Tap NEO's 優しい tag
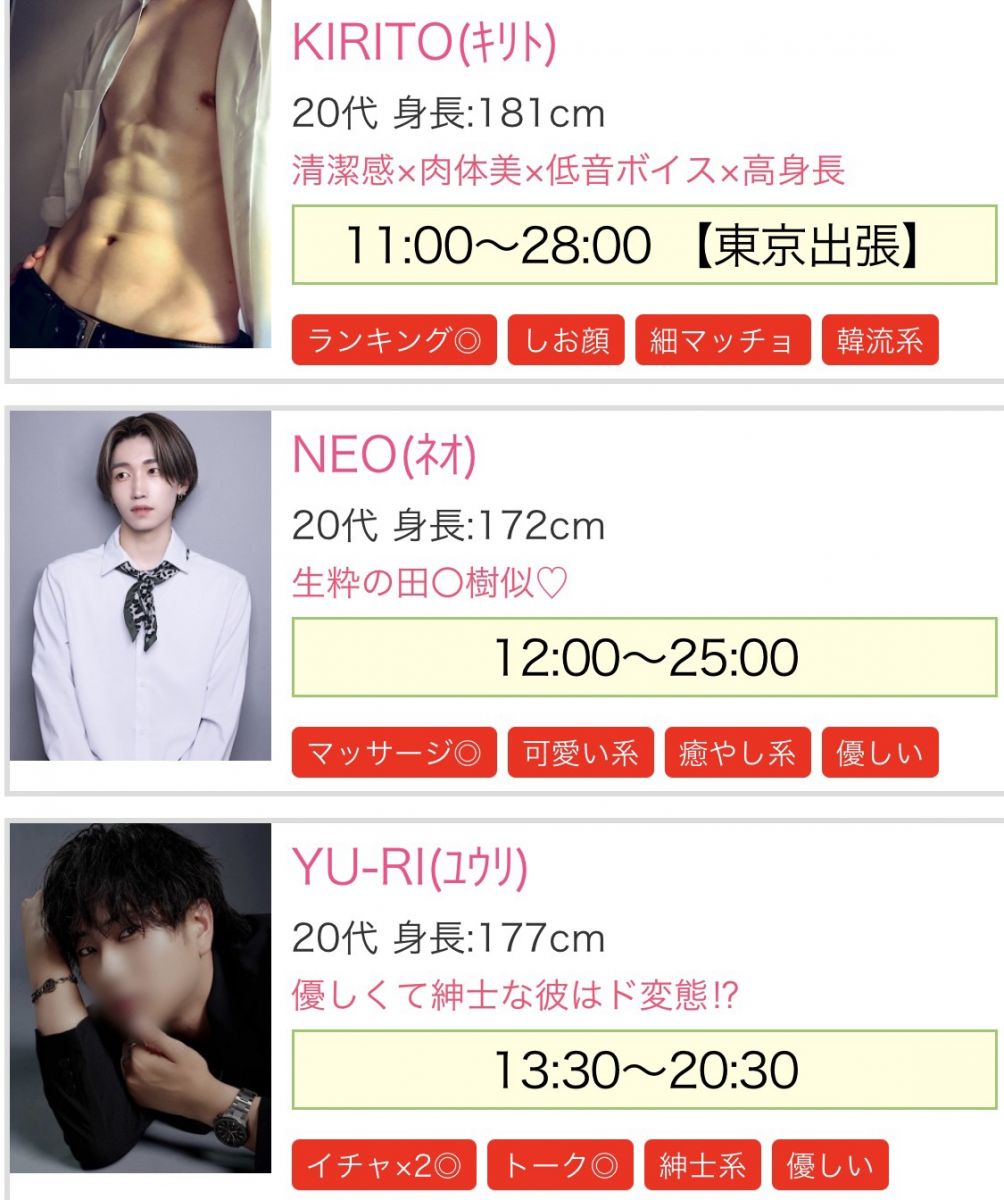 tap(880, 753)
